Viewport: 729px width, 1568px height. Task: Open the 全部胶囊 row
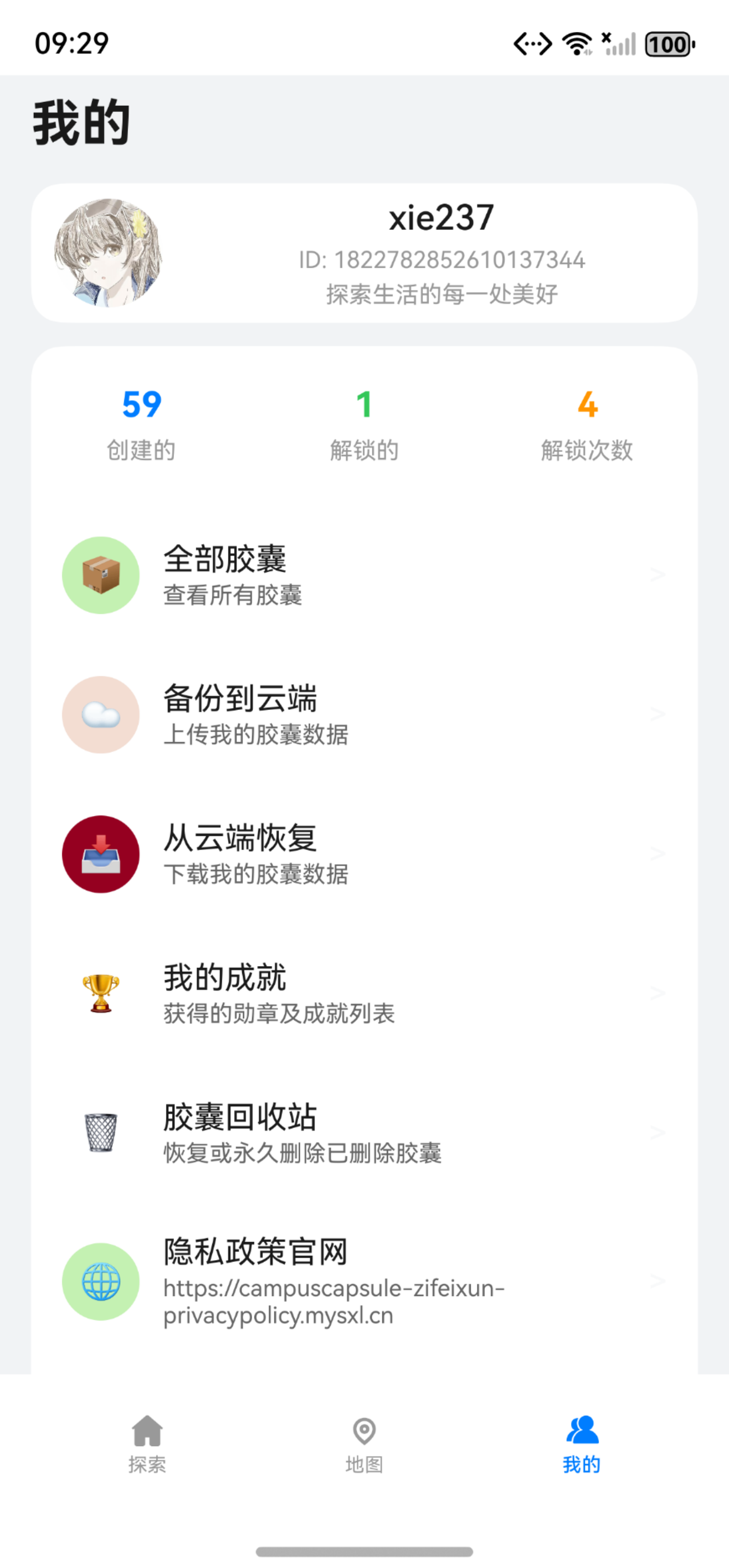coord(363,575)
